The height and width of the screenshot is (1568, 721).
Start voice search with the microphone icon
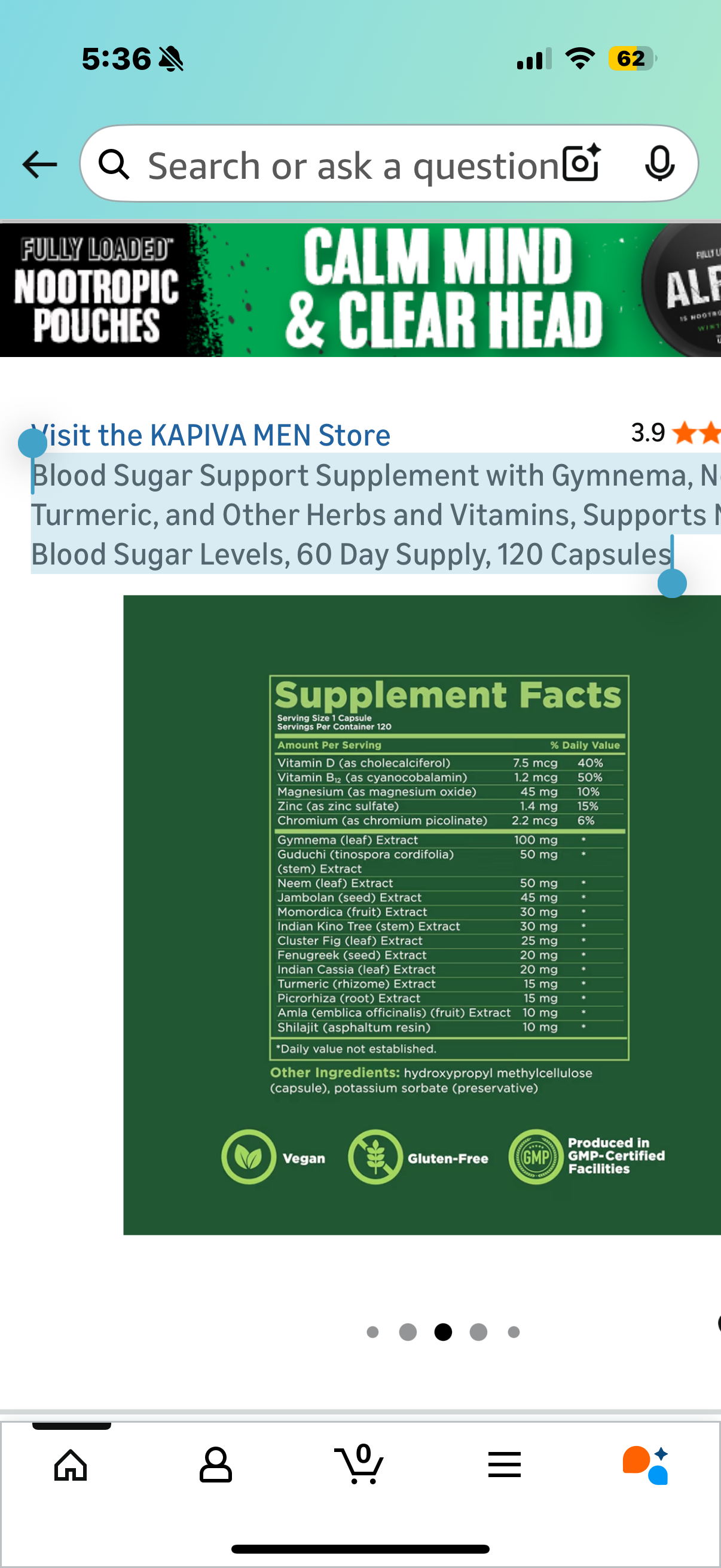point(660,163)
